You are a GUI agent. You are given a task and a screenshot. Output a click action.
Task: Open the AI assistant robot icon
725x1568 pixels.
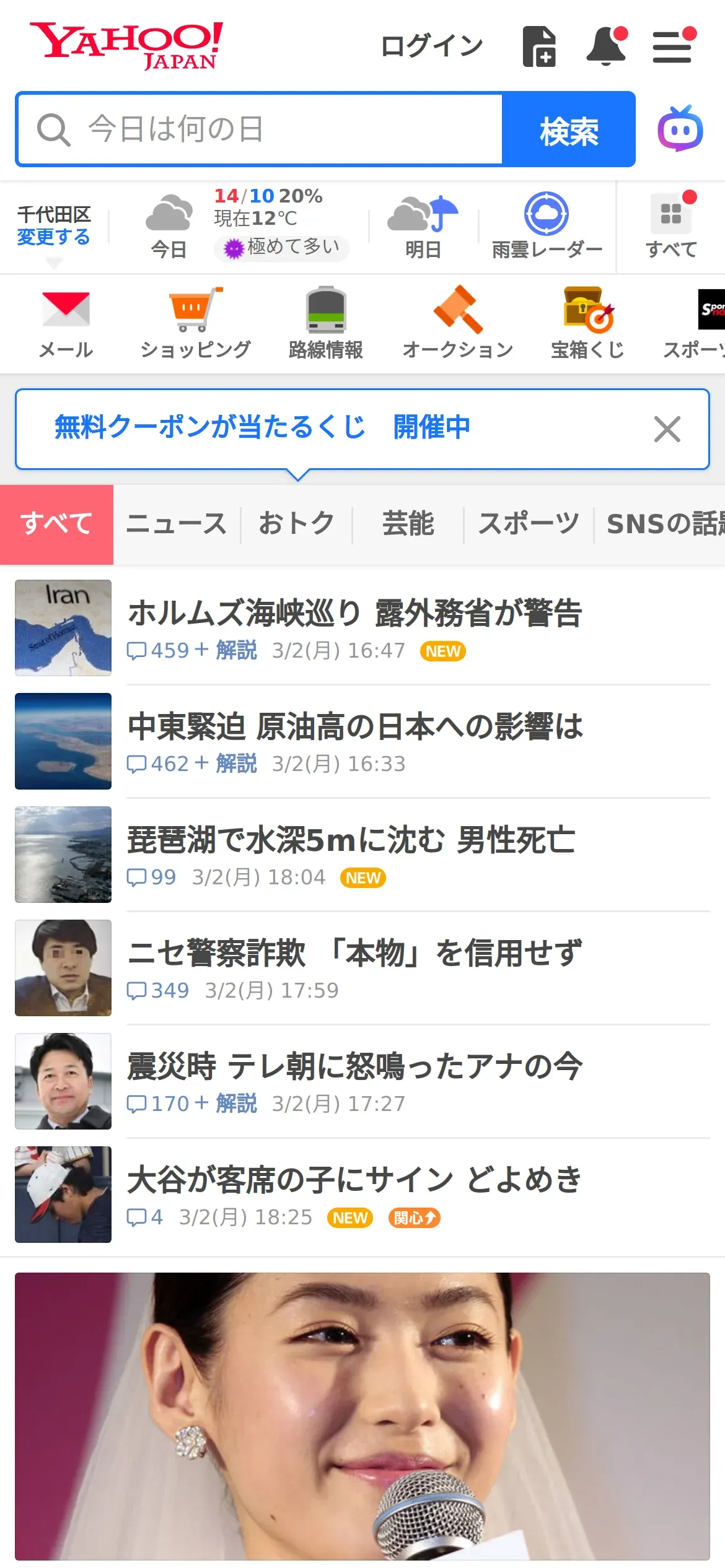680,129
